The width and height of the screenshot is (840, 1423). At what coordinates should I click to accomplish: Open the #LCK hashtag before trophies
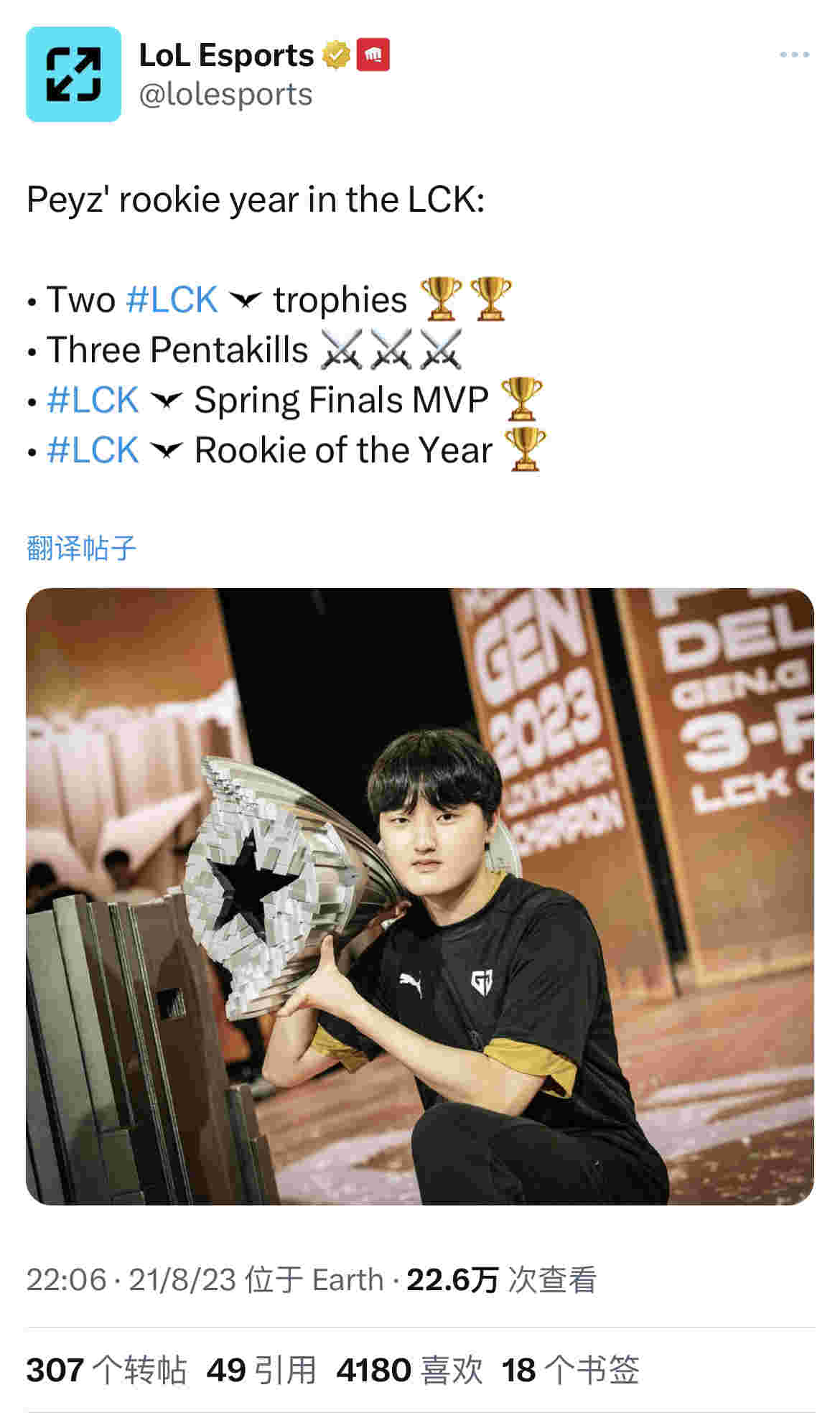tap(172, 299)
